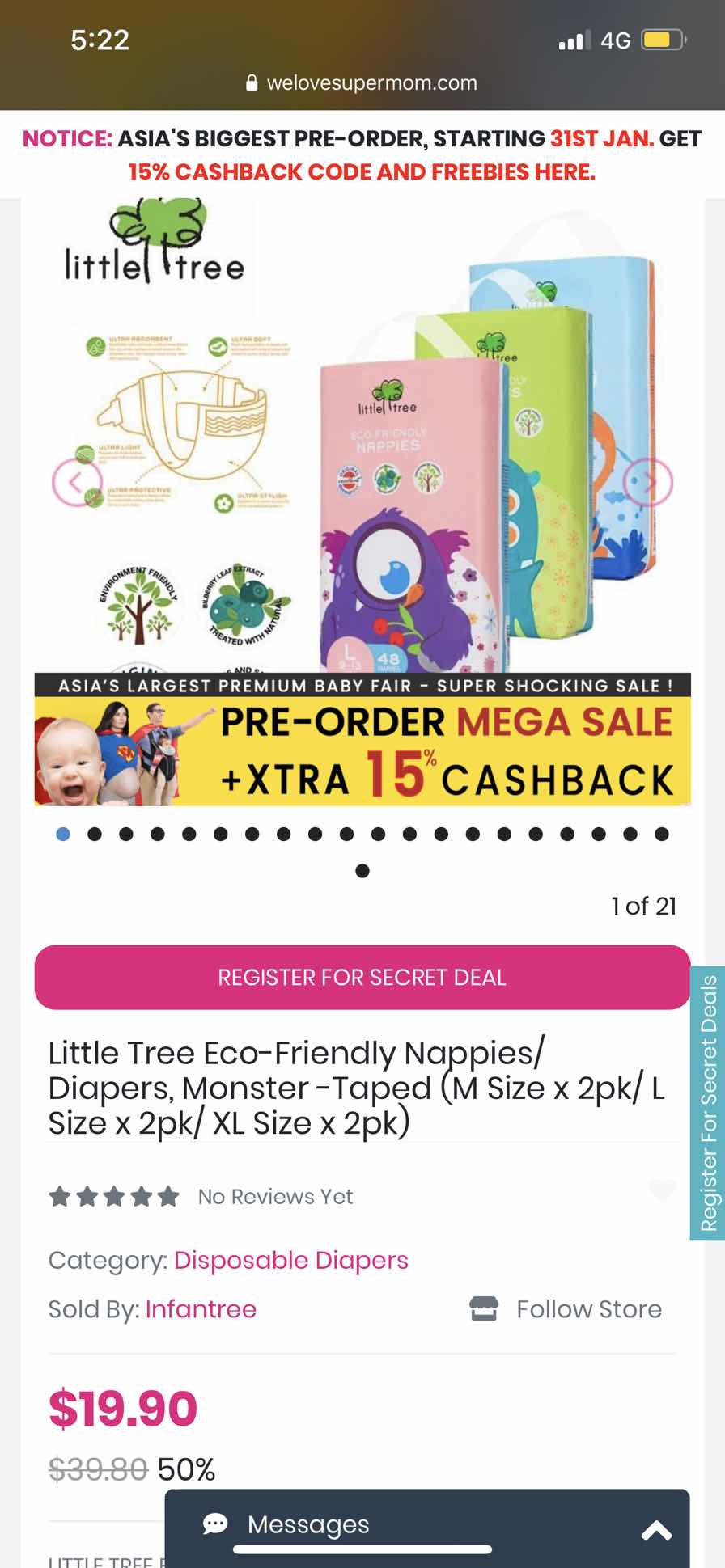
Task: Tap Register For Secret Deal button
Action: point(362,977)
